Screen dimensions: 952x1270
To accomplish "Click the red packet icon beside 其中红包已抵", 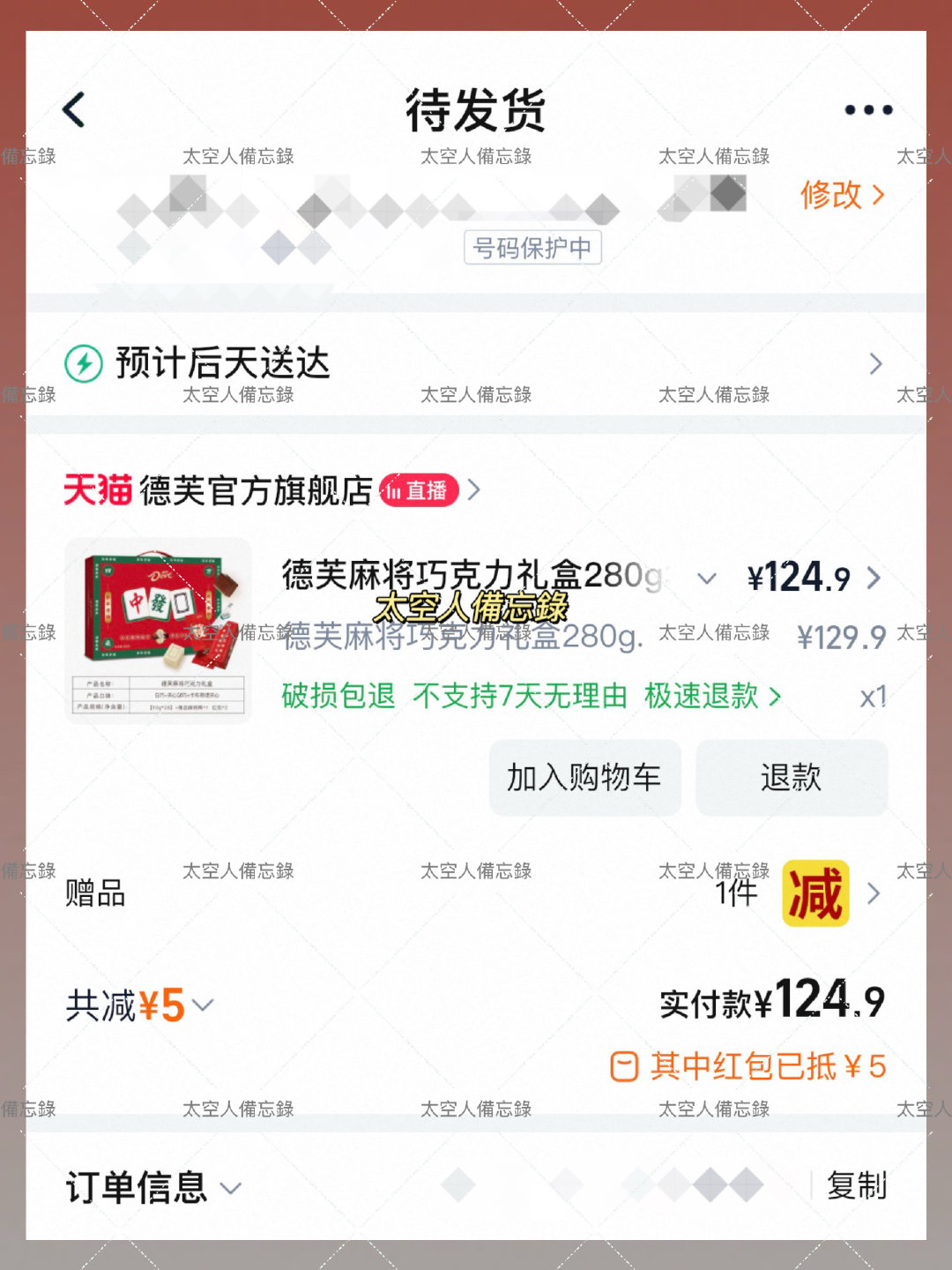I will (625, 1067).
